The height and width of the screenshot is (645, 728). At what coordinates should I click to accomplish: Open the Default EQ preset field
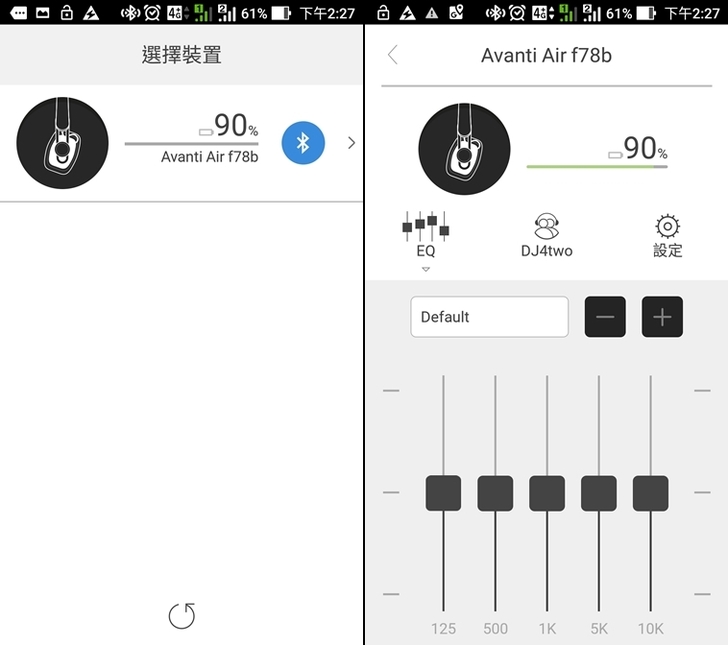[489, 317]
